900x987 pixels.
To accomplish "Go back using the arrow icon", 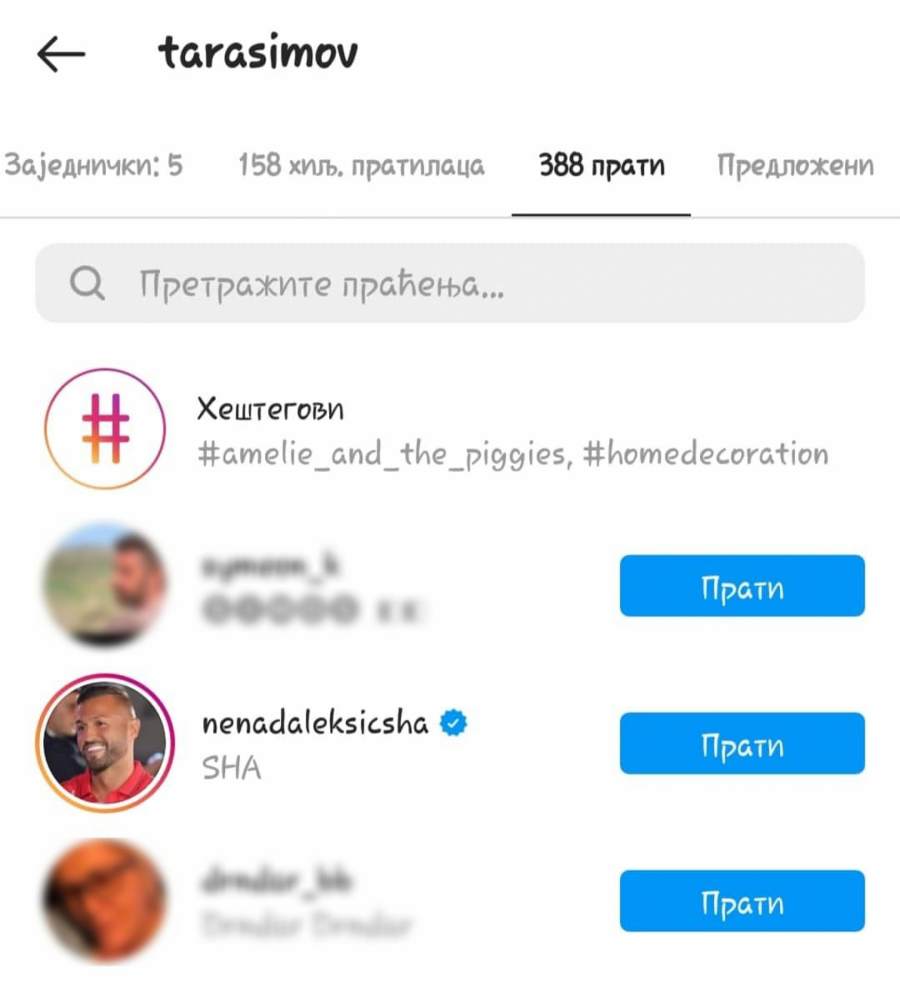I will click(x=61, y=55).
